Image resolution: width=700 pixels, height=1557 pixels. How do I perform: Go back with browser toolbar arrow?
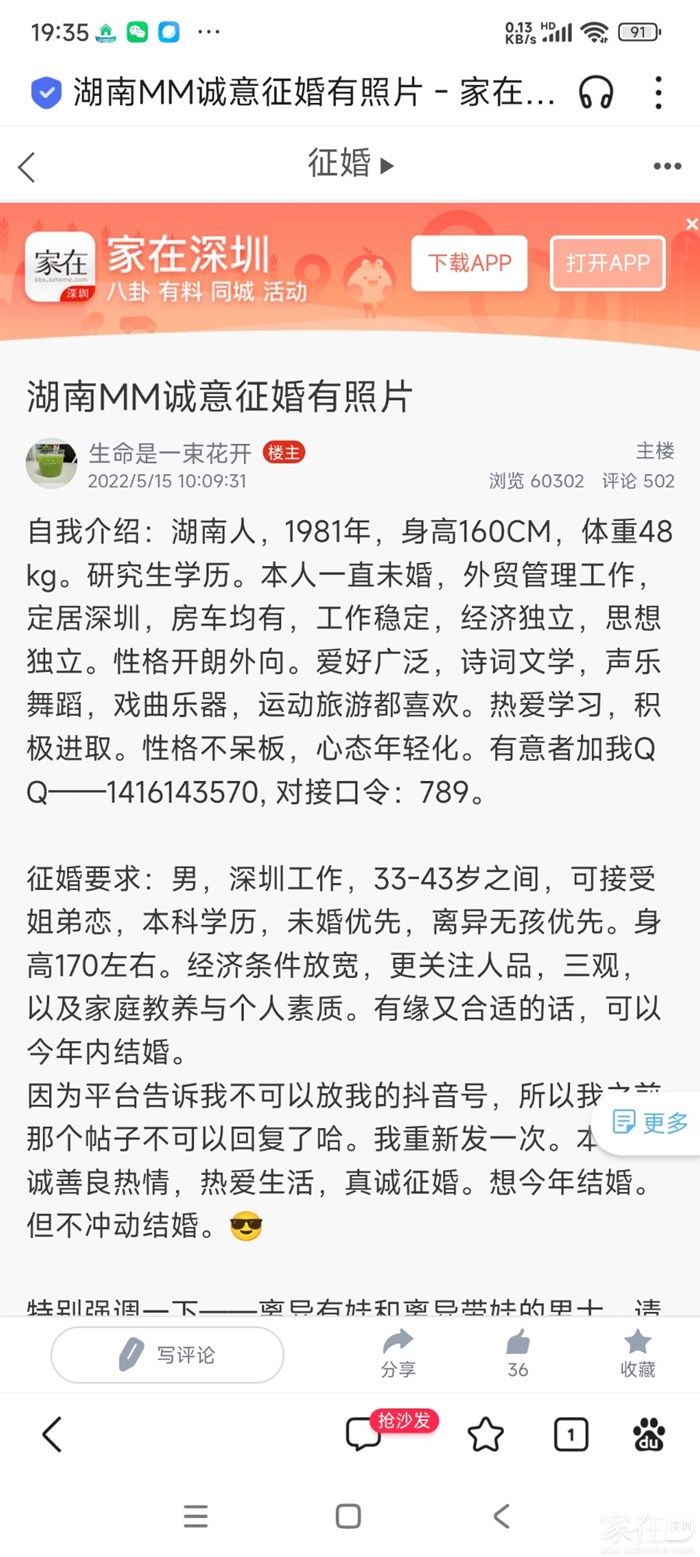[x=52, y=1434]
